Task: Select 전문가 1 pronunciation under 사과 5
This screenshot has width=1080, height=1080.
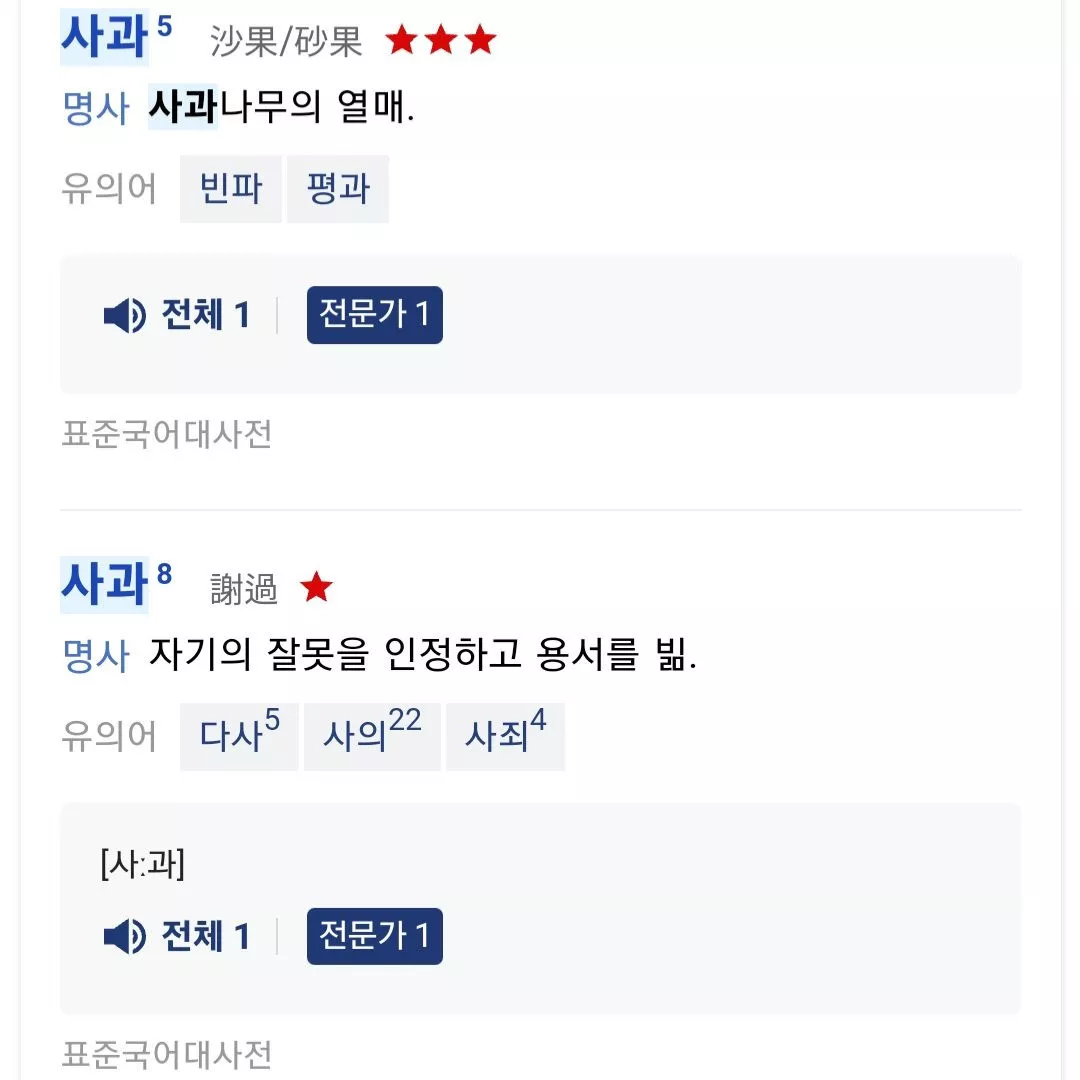Action: coord(374,316)
